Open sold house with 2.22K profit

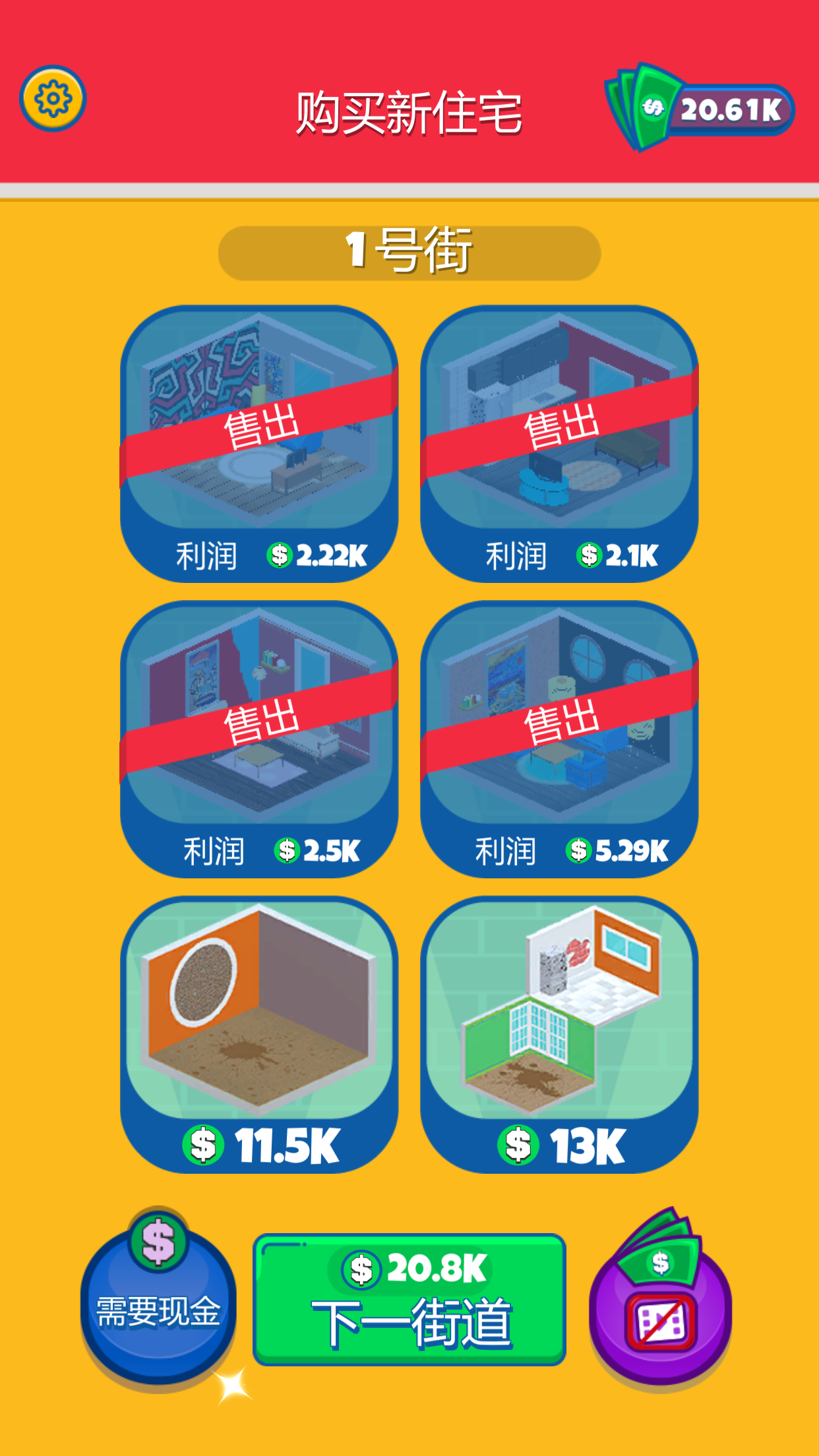259,443
